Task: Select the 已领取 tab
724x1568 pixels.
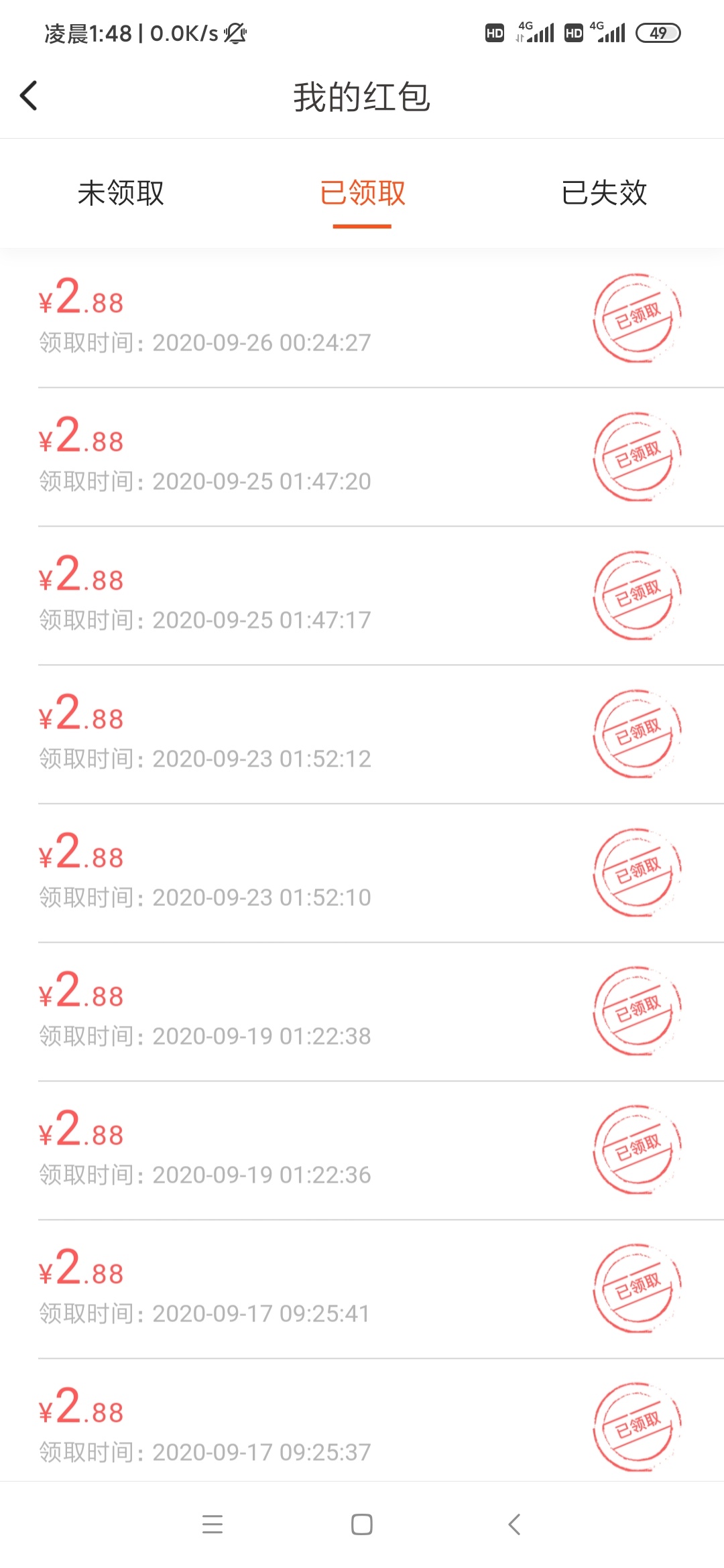Action: pos(362,193)
